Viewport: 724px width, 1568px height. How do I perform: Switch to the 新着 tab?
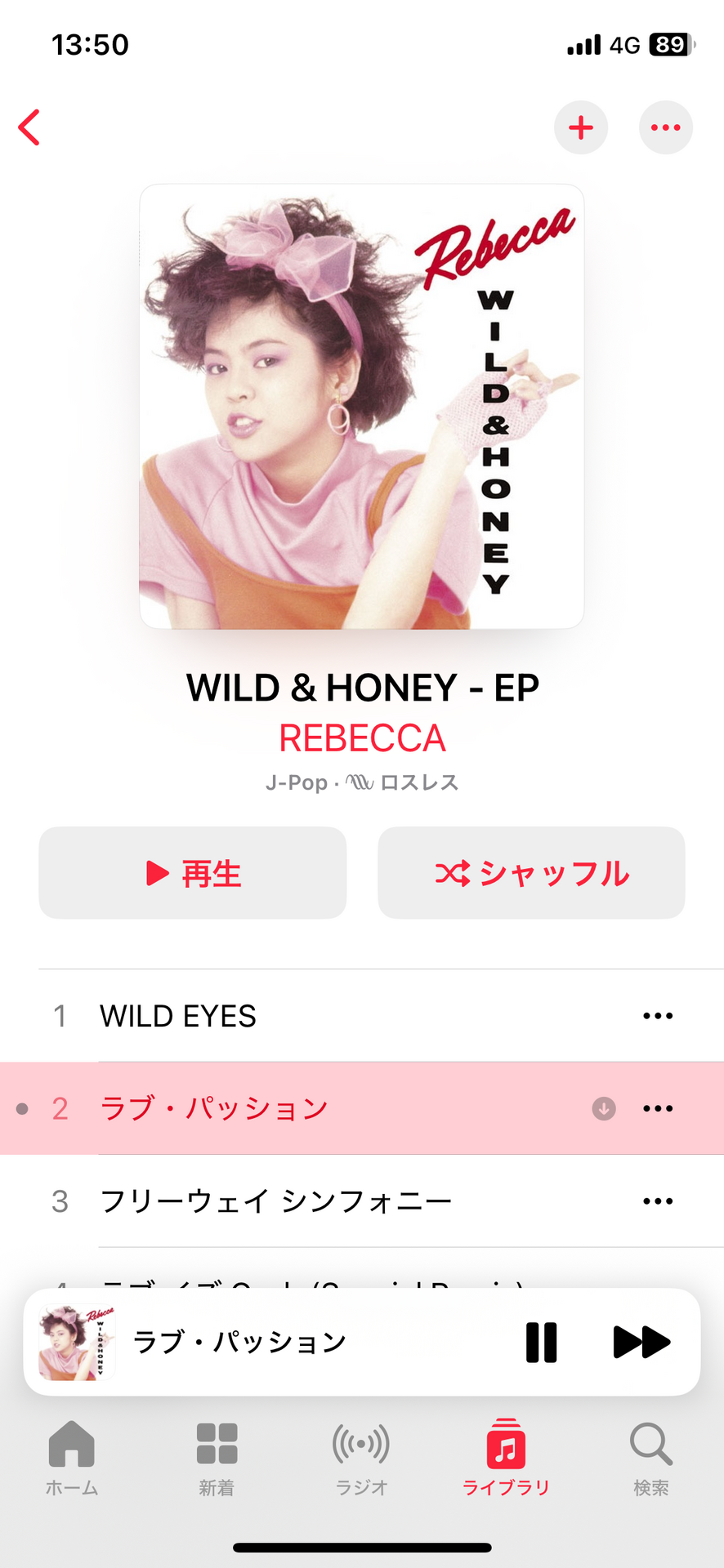[217, 1458]
